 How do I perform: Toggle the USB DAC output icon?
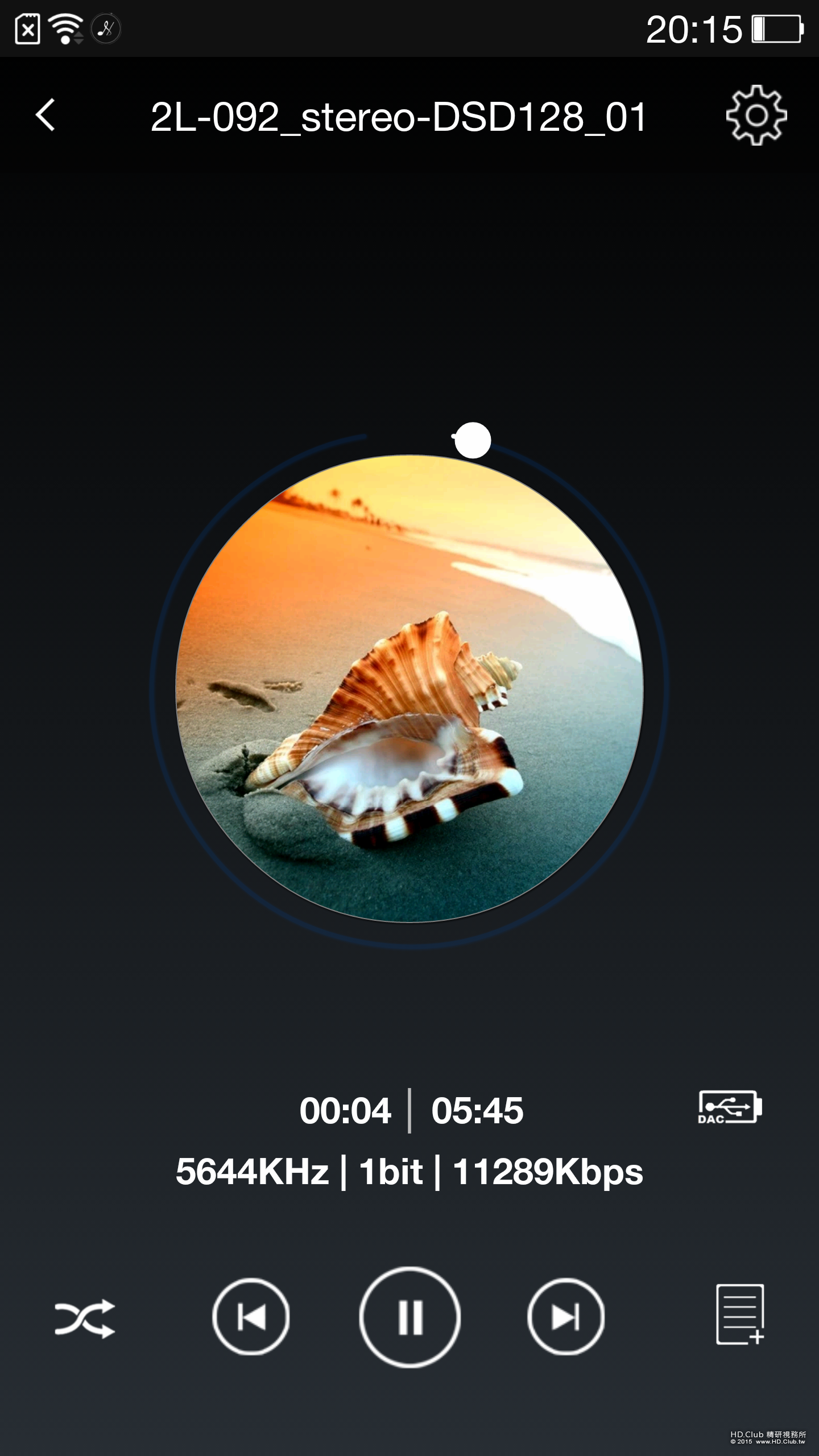click(730, 1107)
